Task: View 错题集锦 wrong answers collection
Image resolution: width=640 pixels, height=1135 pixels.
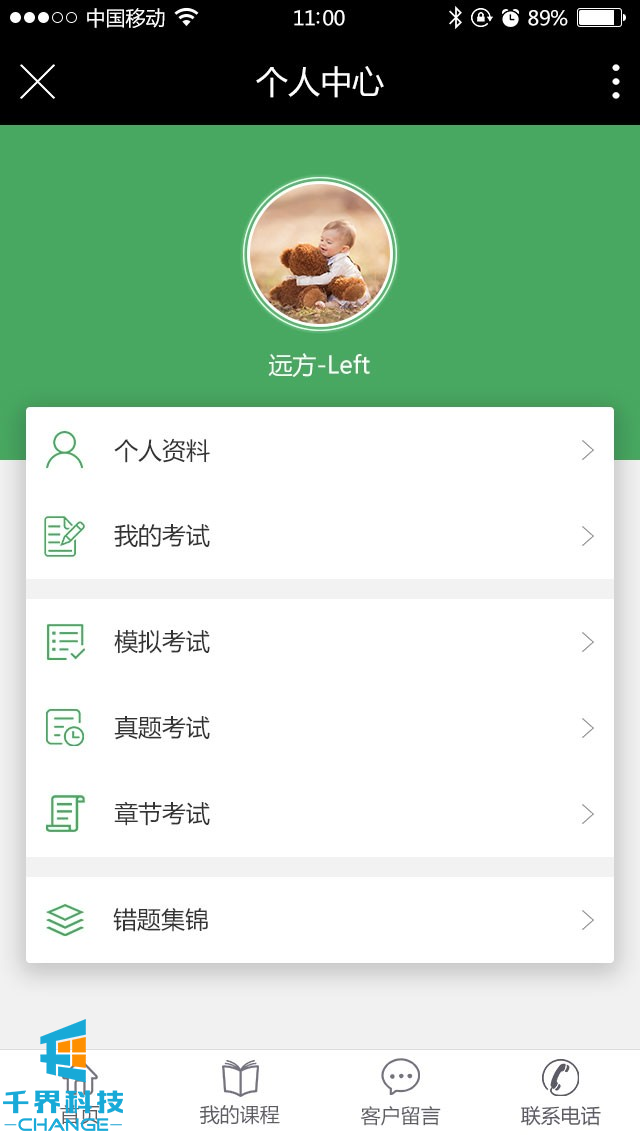Action: [x=320, y=920]
